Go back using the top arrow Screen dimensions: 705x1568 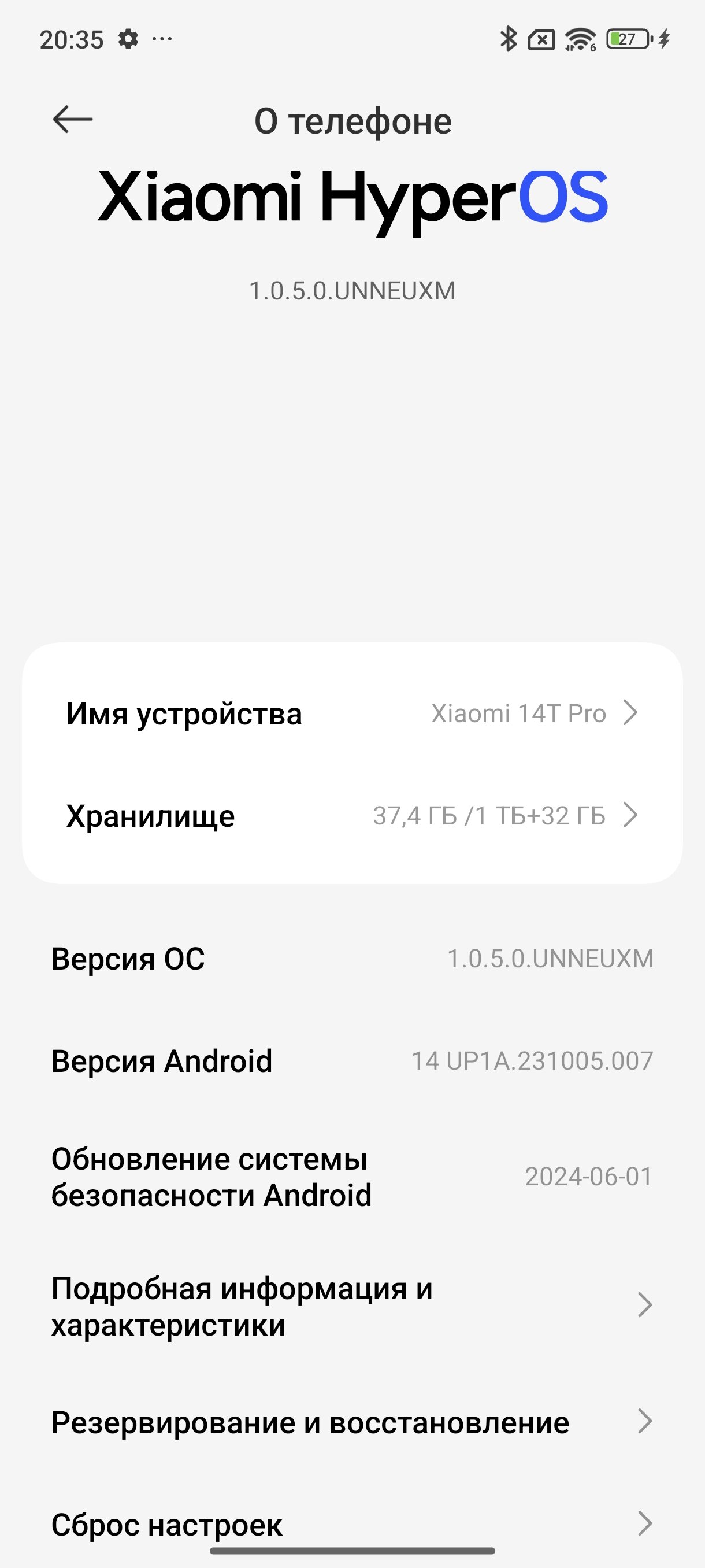point(72,119)
